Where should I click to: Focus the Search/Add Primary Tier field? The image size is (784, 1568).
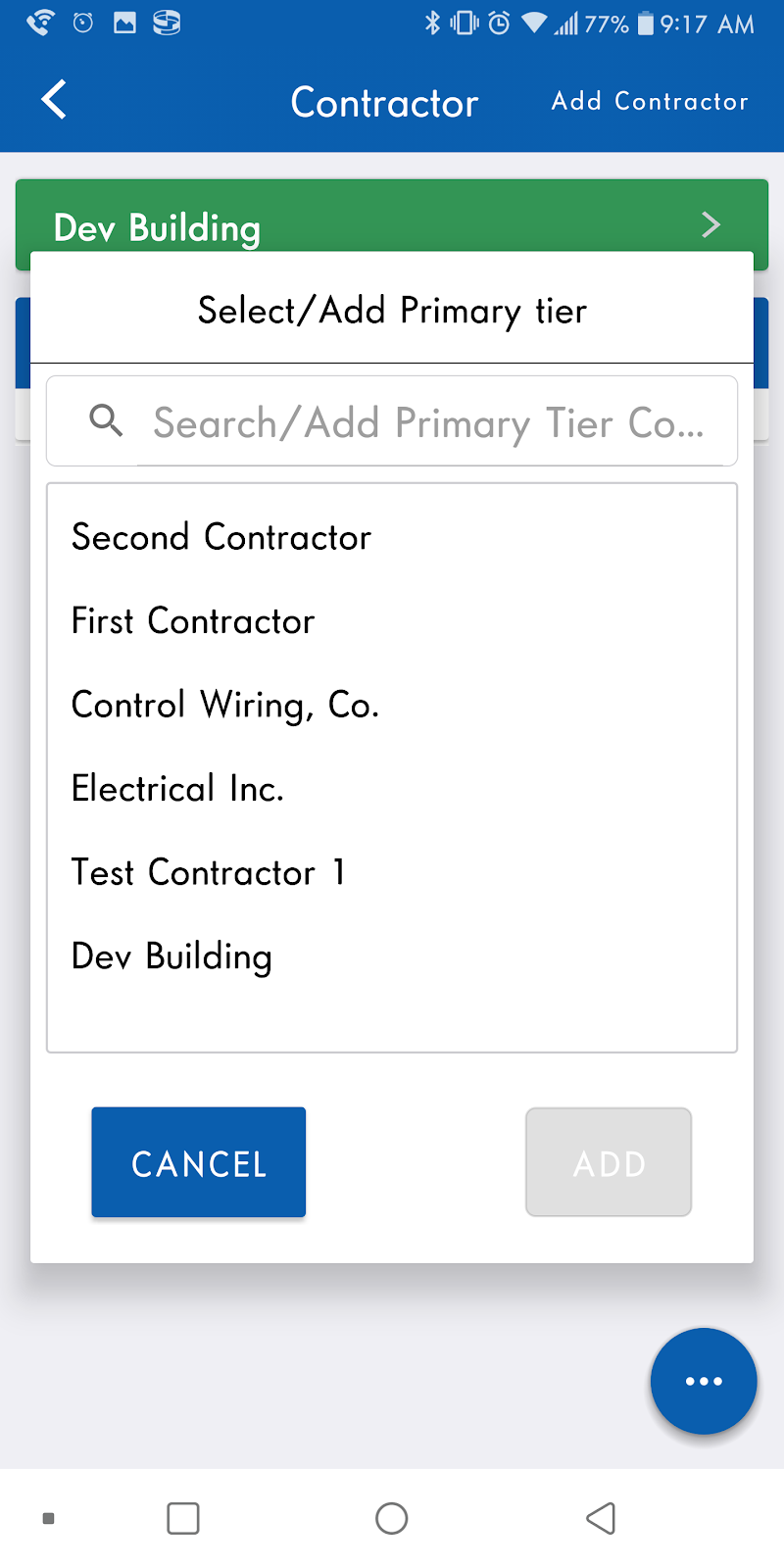tap(392, 421)
